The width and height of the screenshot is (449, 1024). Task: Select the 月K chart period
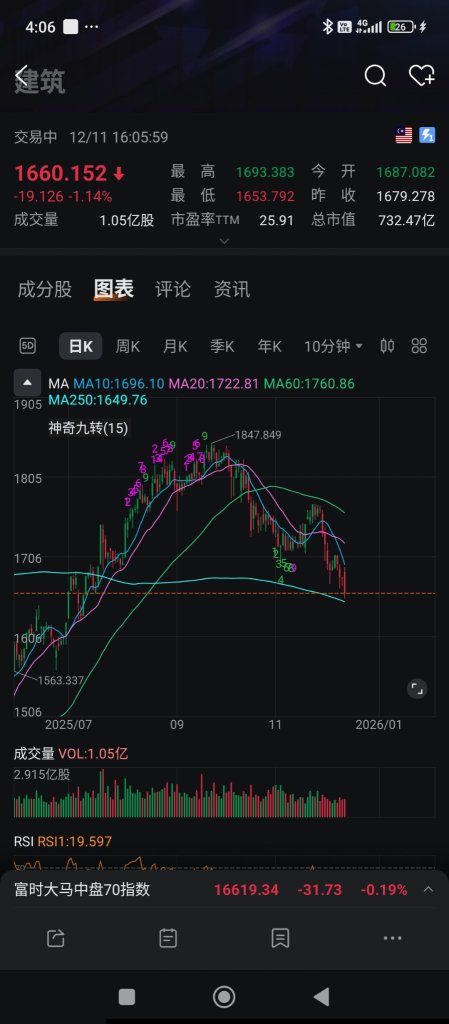(175, 346)
